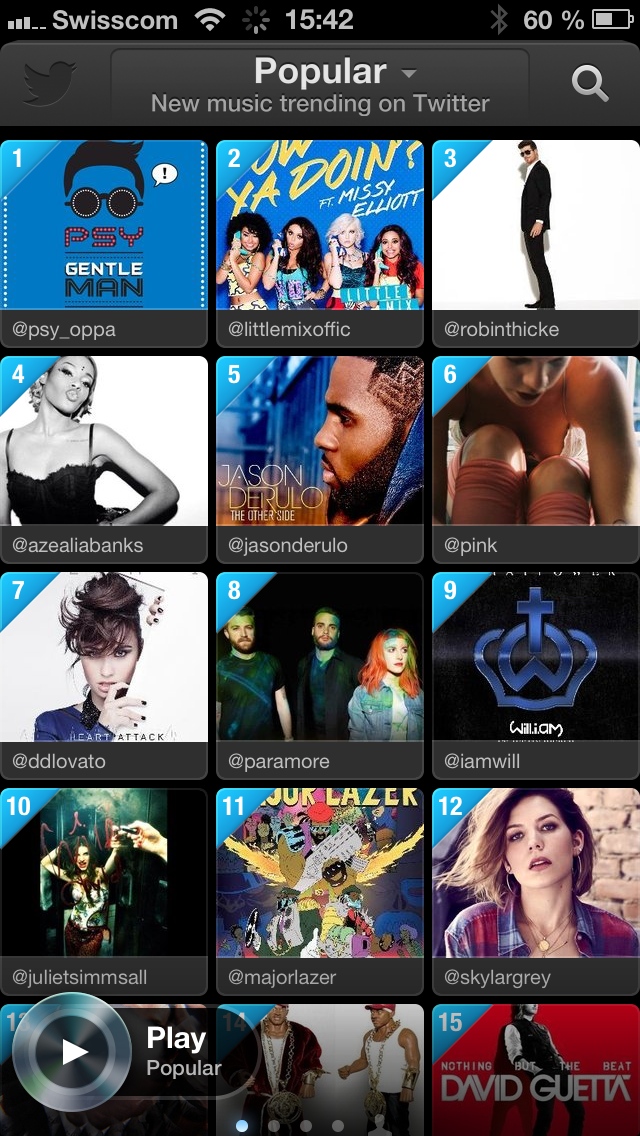Image resolution: width=640 pixels, height=1136 pixels.
Task: Open the search magnifier
Action: pyautogui.click(x=589, y=84)
